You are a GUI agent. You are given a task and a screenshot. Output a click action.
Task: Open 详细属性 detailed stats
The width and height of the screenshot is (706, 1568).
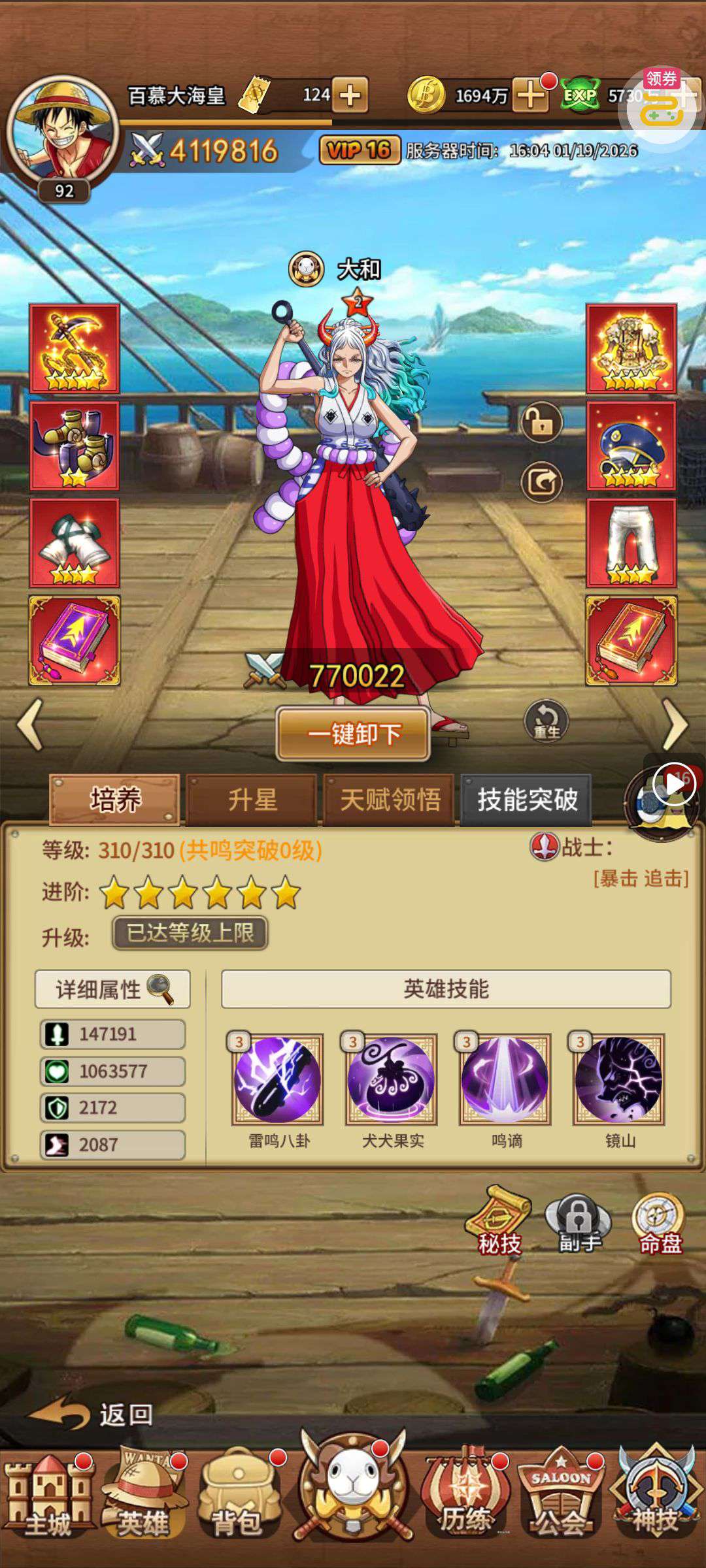[112, 989]
